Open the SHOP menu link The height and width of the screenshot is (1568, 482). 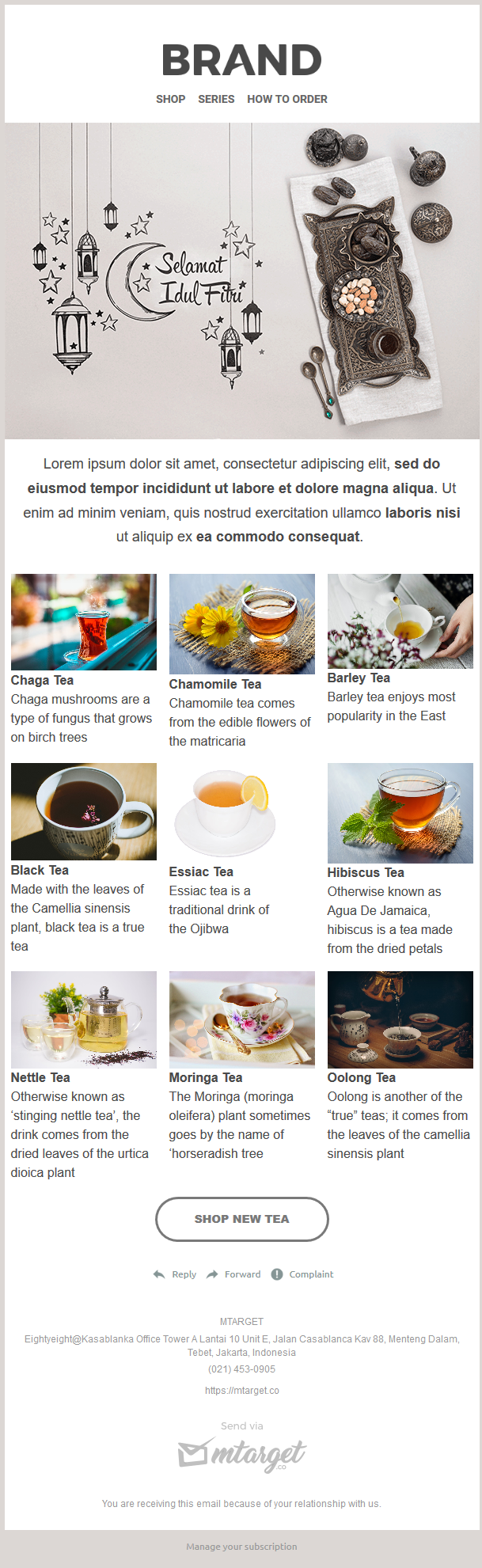pyautogui.click(x=170, y=99)
